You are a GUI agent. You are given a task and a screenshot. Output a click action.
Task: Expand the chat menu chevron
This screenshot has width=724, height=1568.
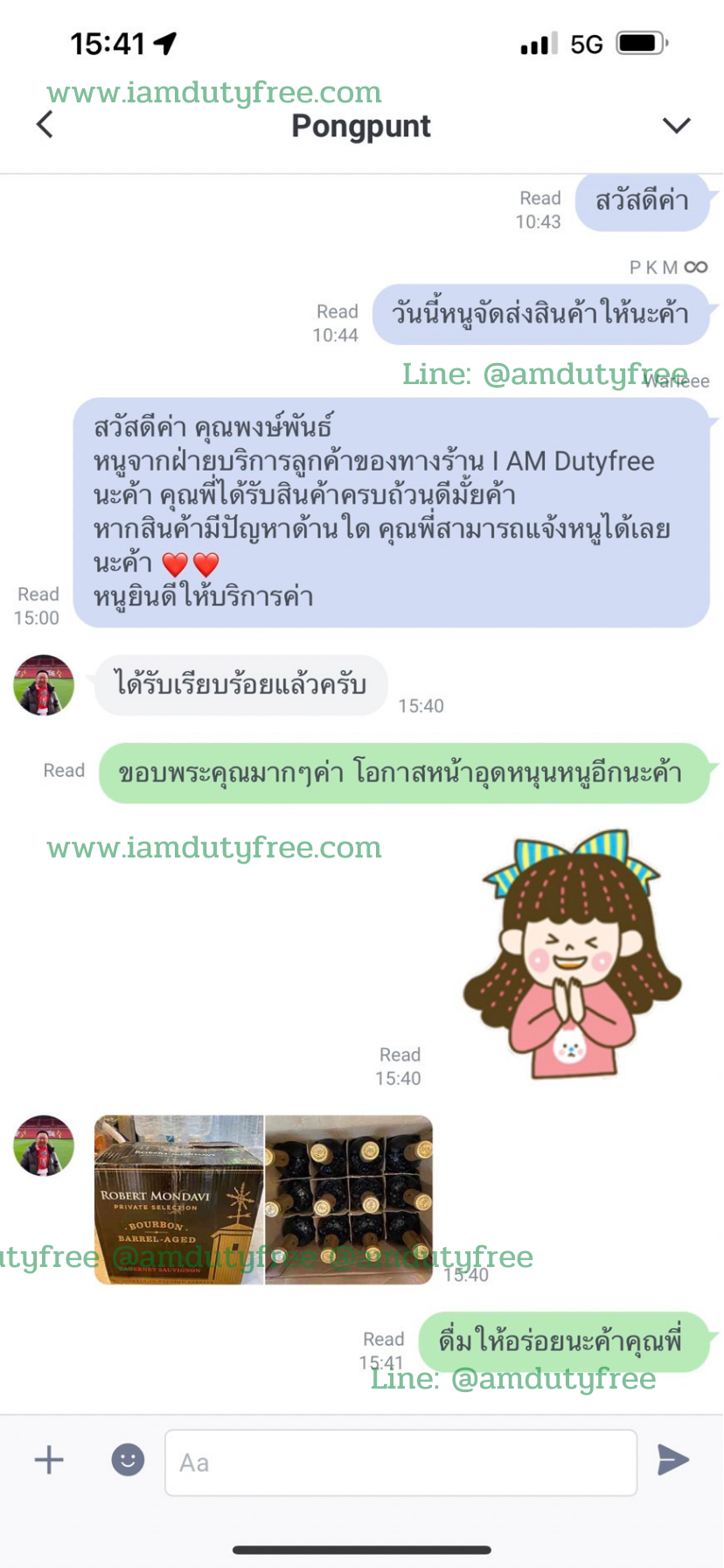point(676,126)
